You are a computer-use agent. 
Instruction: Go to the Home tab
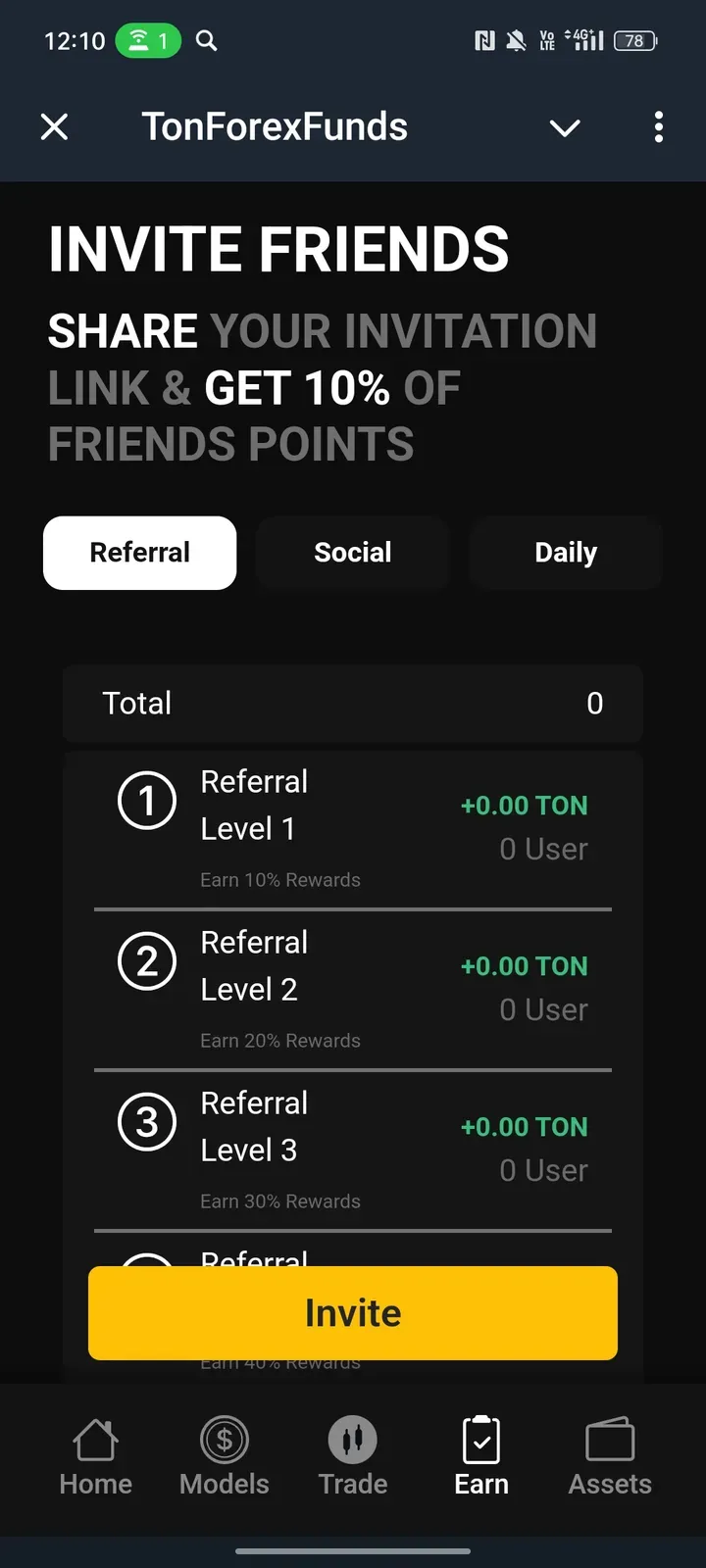pyautogui.click(x=95, y=1457)
